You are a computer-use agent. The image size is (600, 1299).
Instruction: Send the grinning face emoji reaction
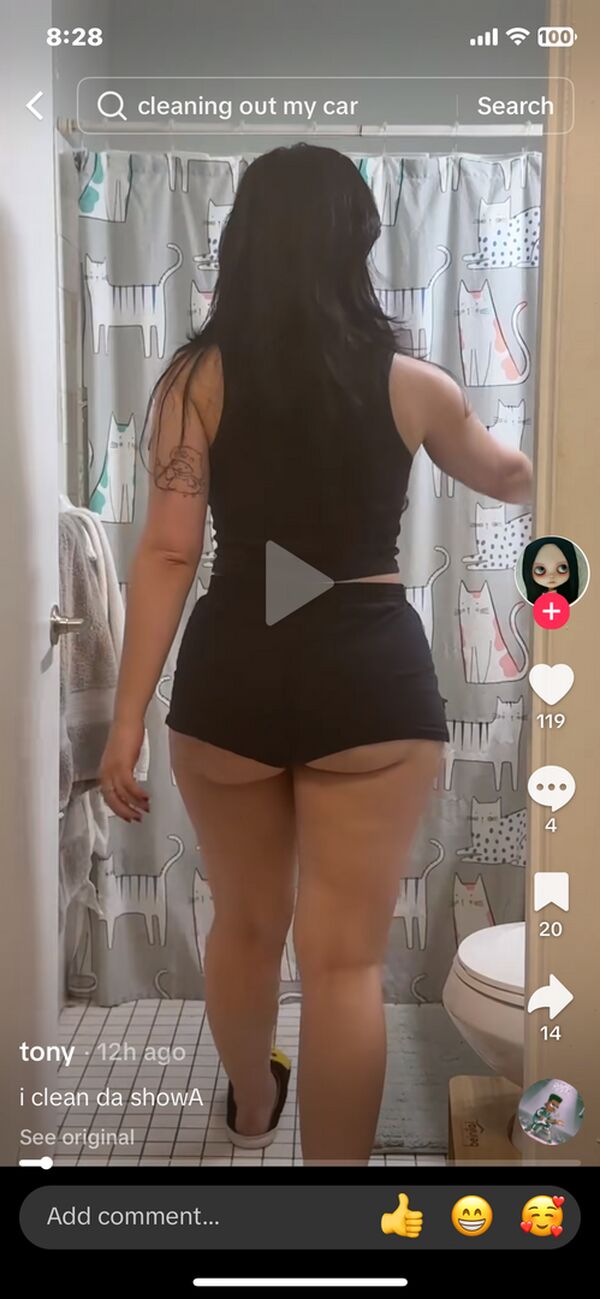(x=471, y=1217)
